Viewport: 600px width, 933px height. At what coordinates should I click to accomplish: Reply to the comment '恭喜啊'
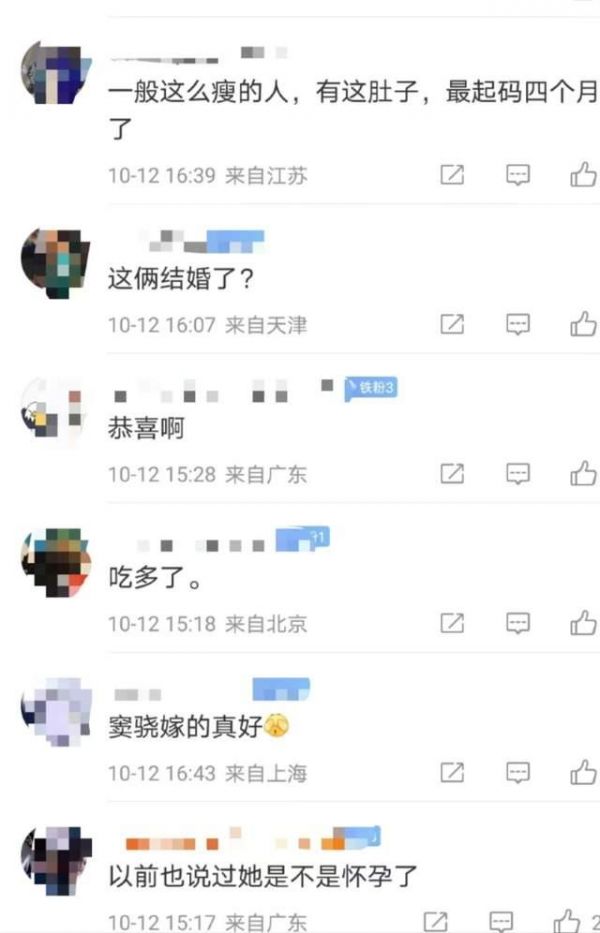click(x=517, y=474)
